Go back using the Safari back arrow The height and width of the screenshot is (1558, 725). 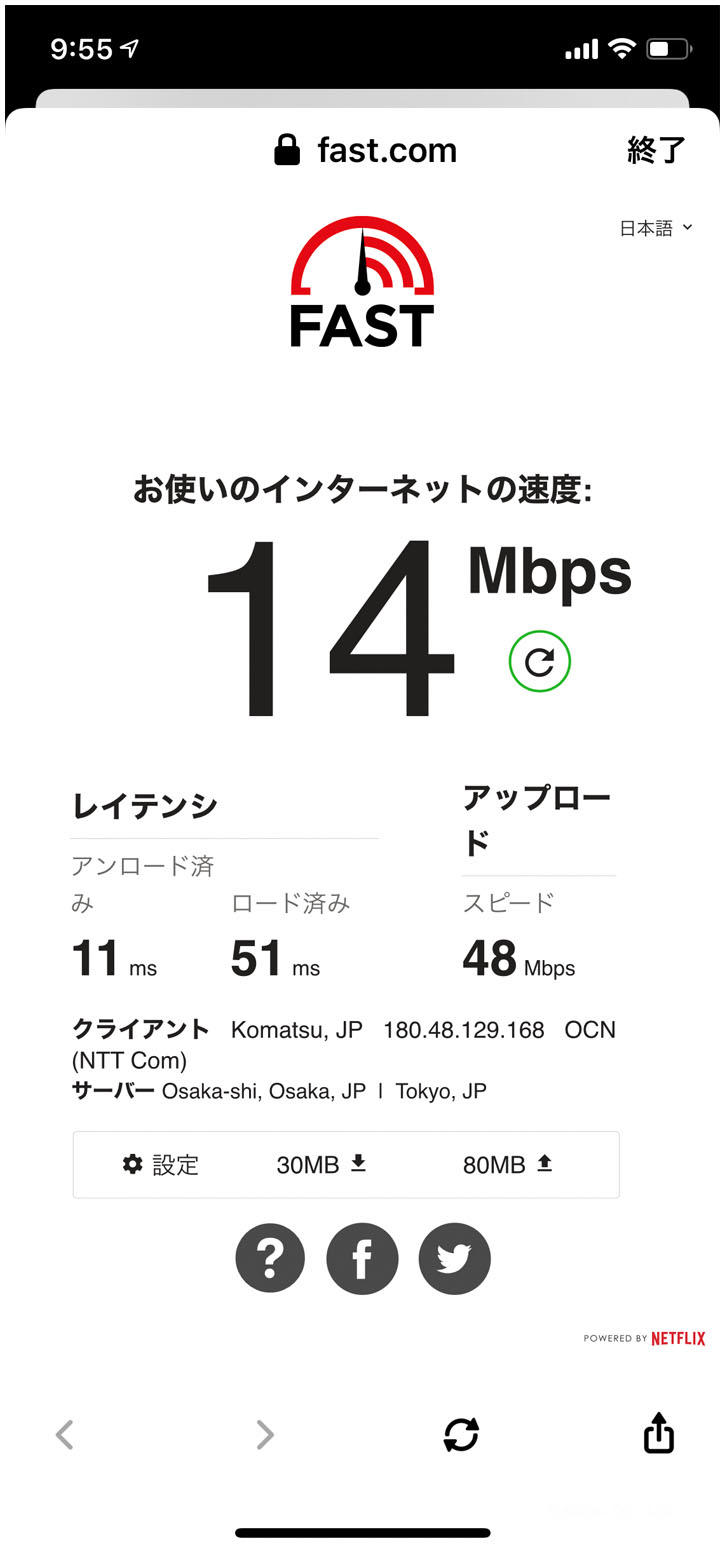(64, 1434)
